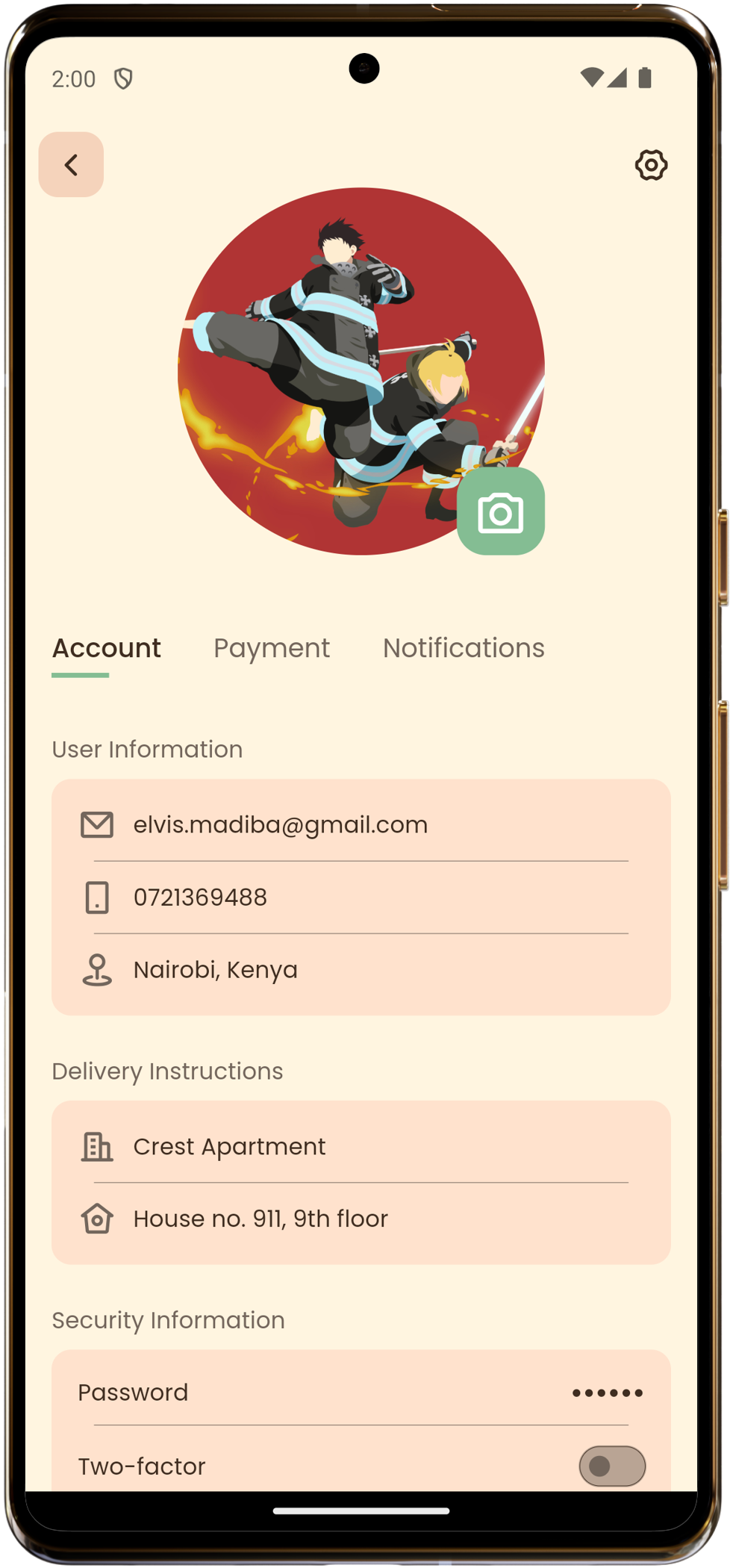Edit House no. 911, 9th floor
The image size is (730, 1568).
[x=261, y=1219]
